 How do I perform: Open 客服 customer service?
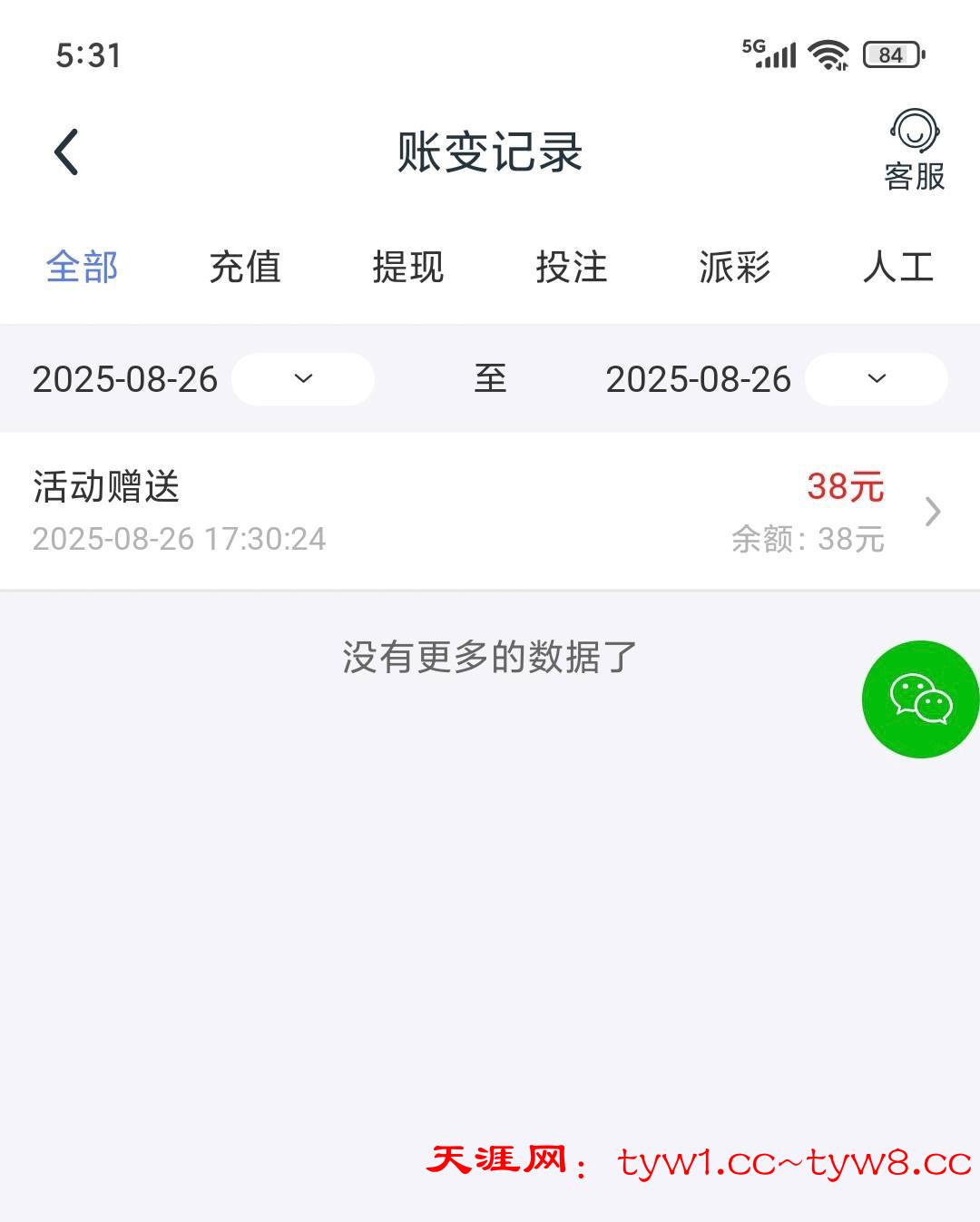tap(914, 152)
